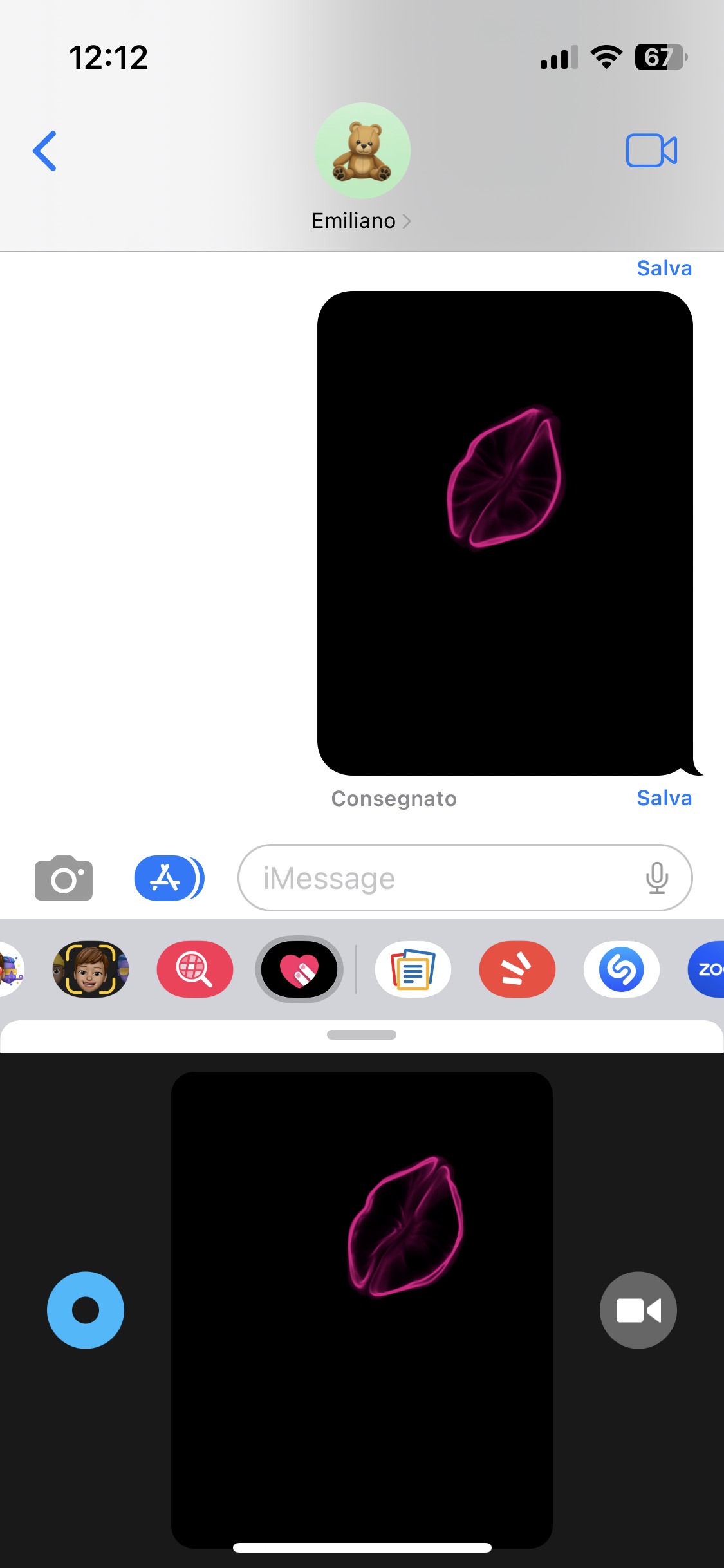Open the red app with white stripes
724x1568 pixels.
point(517,969)
